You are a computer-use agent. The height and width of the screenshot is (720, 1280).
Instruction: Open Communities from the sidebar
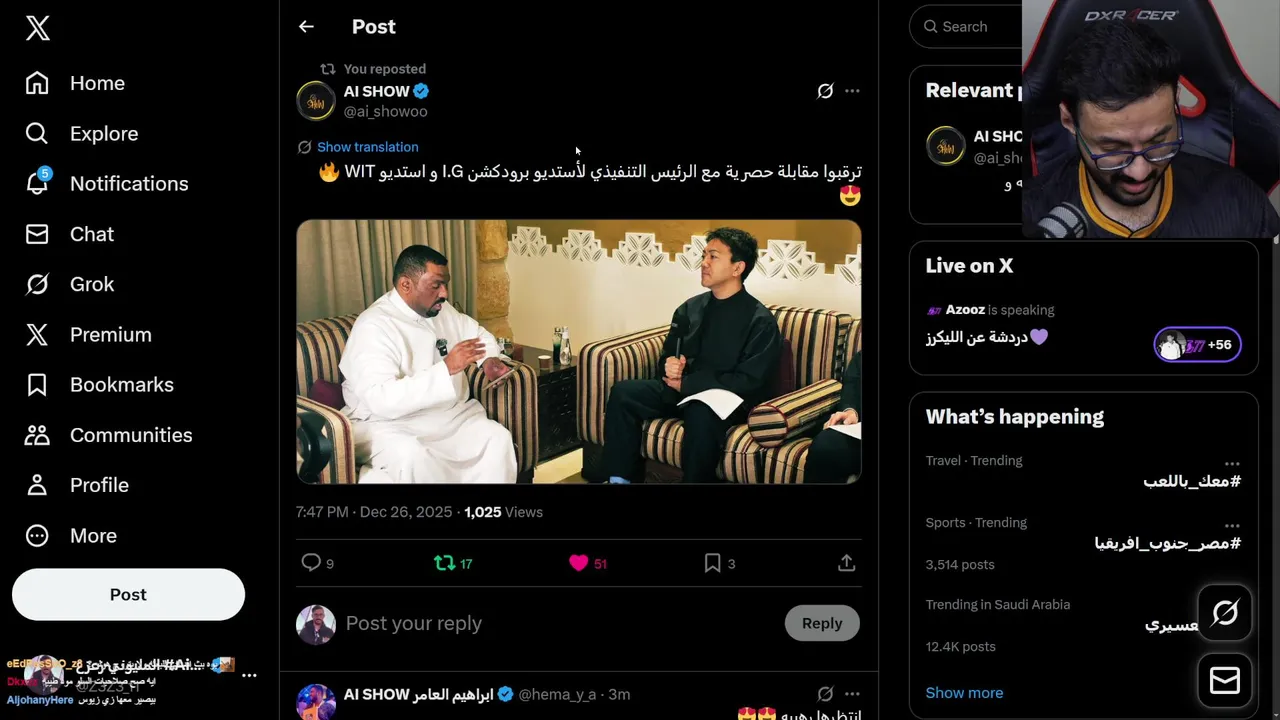point(130,435)
